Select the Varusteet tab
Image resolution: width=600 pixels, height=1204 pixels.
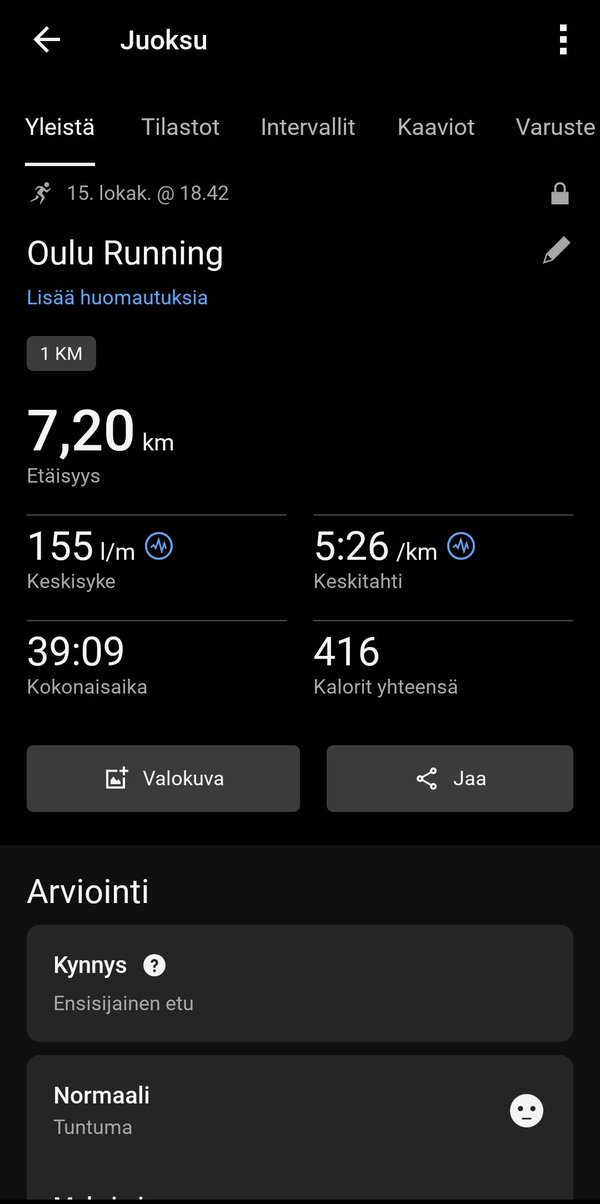(x=556, y=127)
